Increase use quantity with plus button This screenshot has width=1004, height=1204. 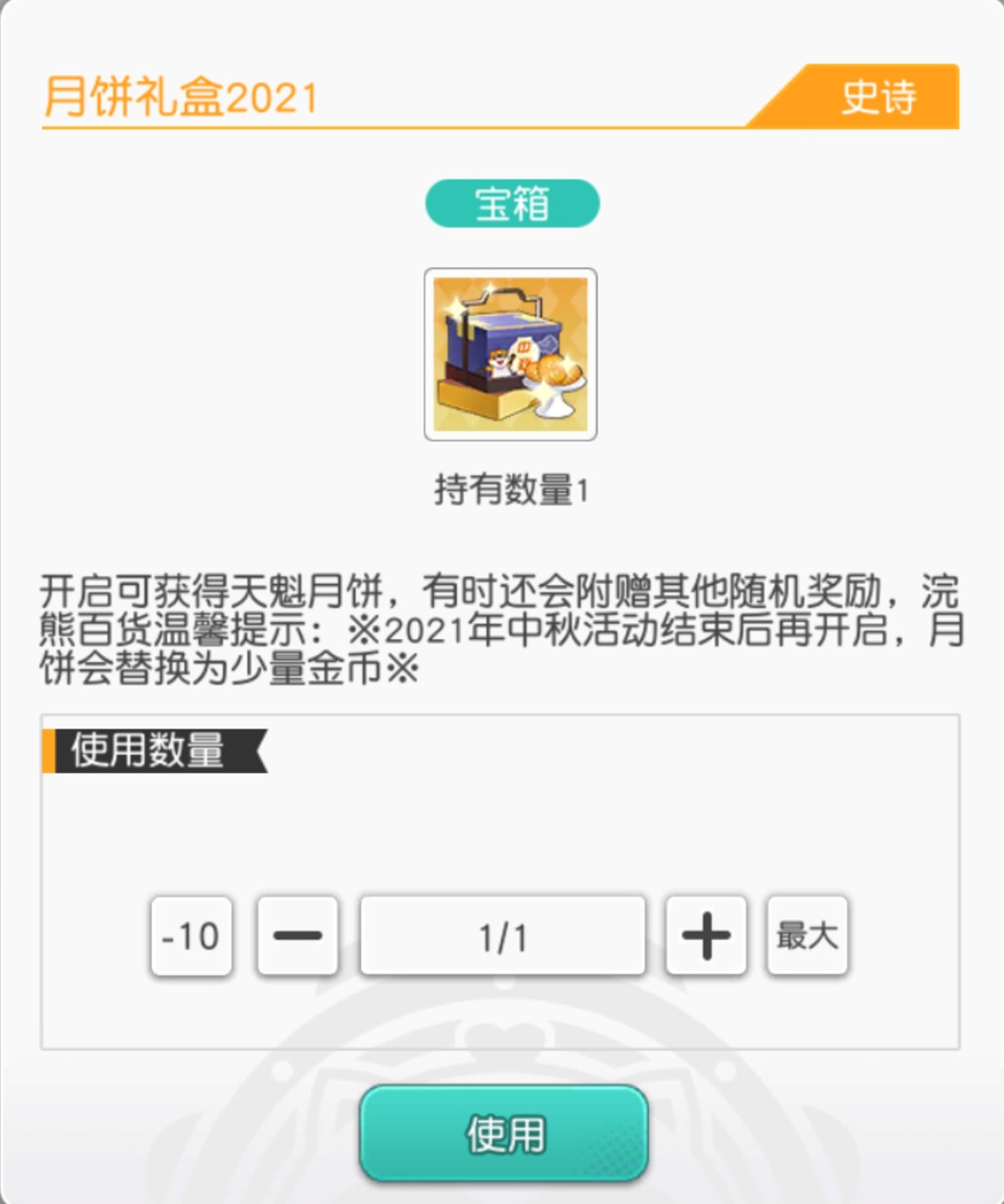(x=706, y=936)
